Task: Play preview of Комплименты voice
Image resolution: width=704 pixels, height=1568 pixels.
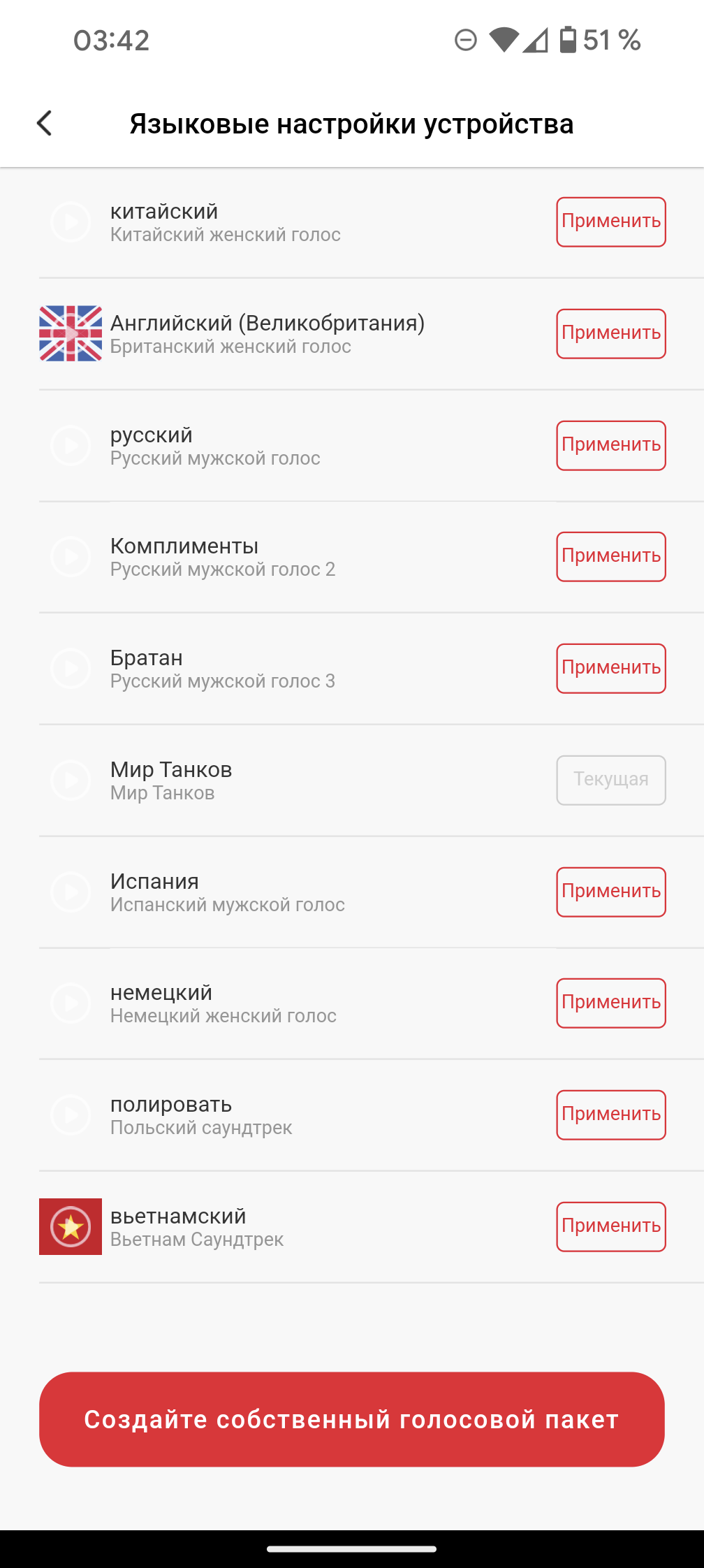Action: point(71,556)
